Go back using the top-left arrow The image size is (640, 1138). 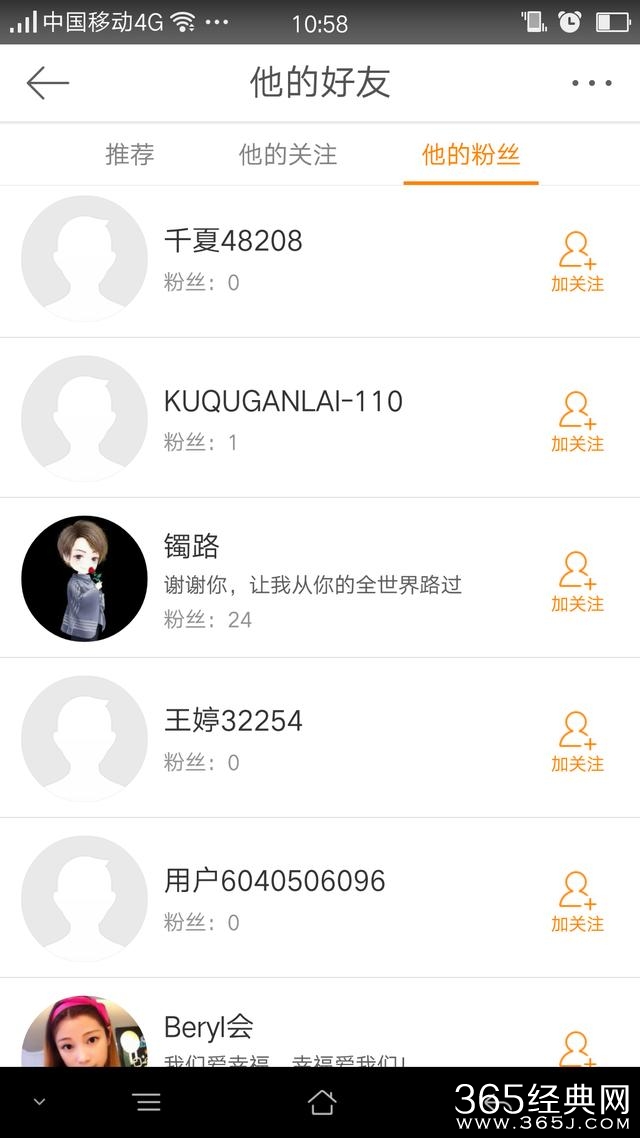coord(47,83)
